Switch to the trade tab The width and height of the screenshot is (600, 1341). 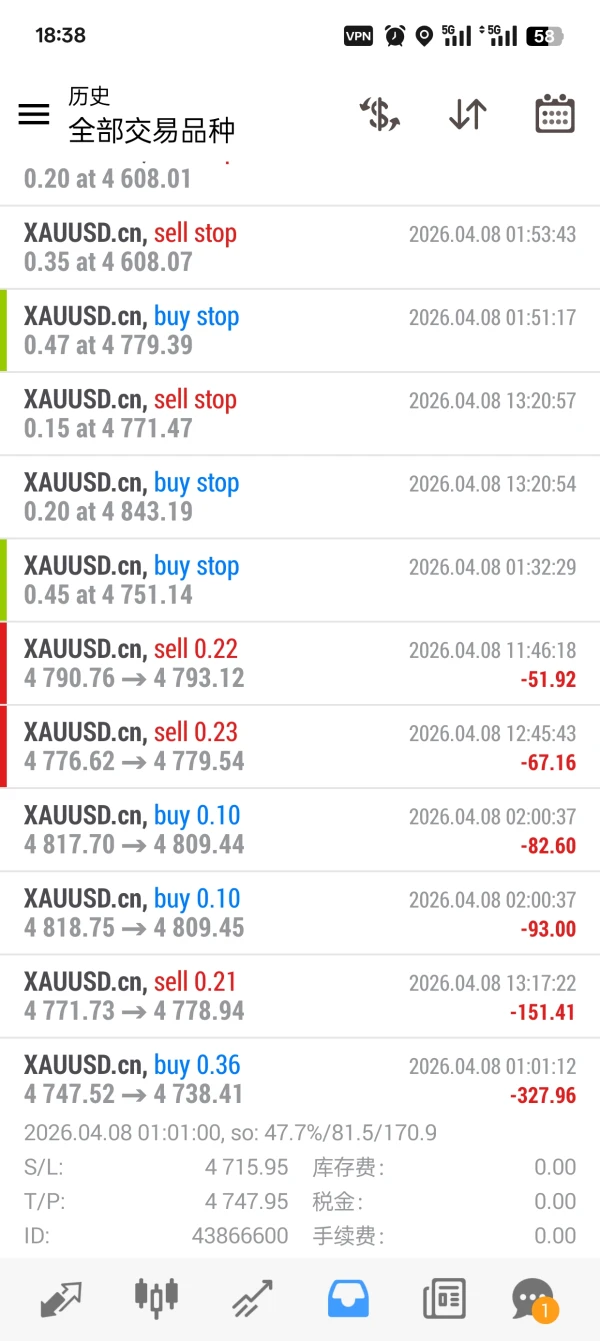252,1299
